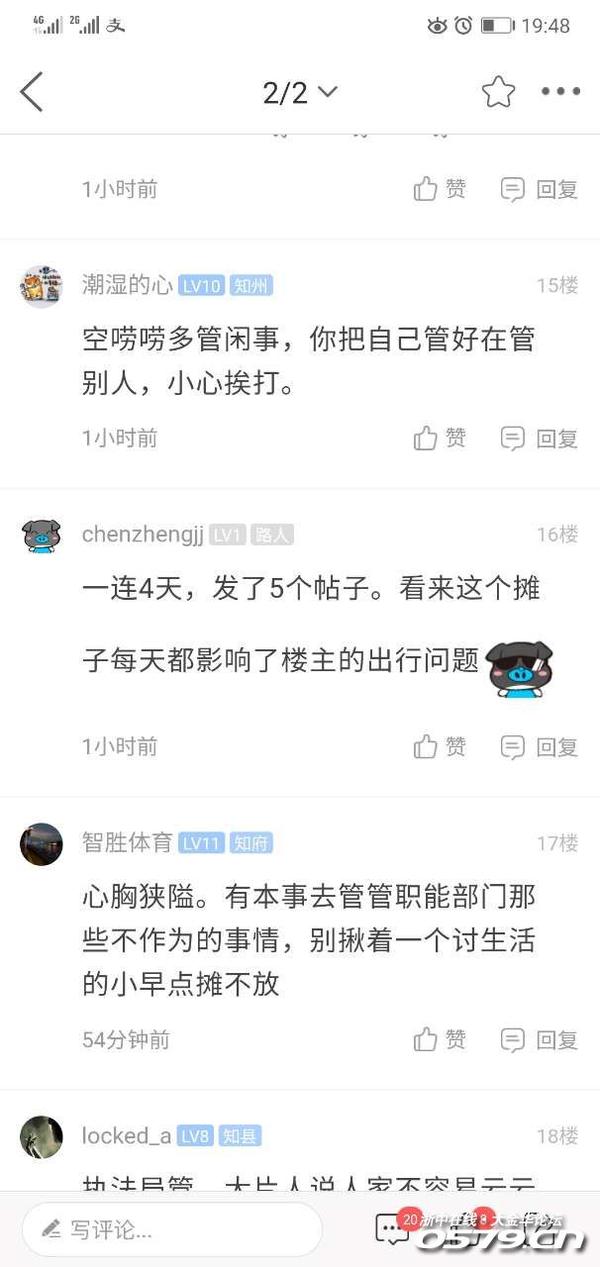Like chenzhengjj's comment on 16楼
Viewport: 600px width, 1267px height.
click(440, 747)
